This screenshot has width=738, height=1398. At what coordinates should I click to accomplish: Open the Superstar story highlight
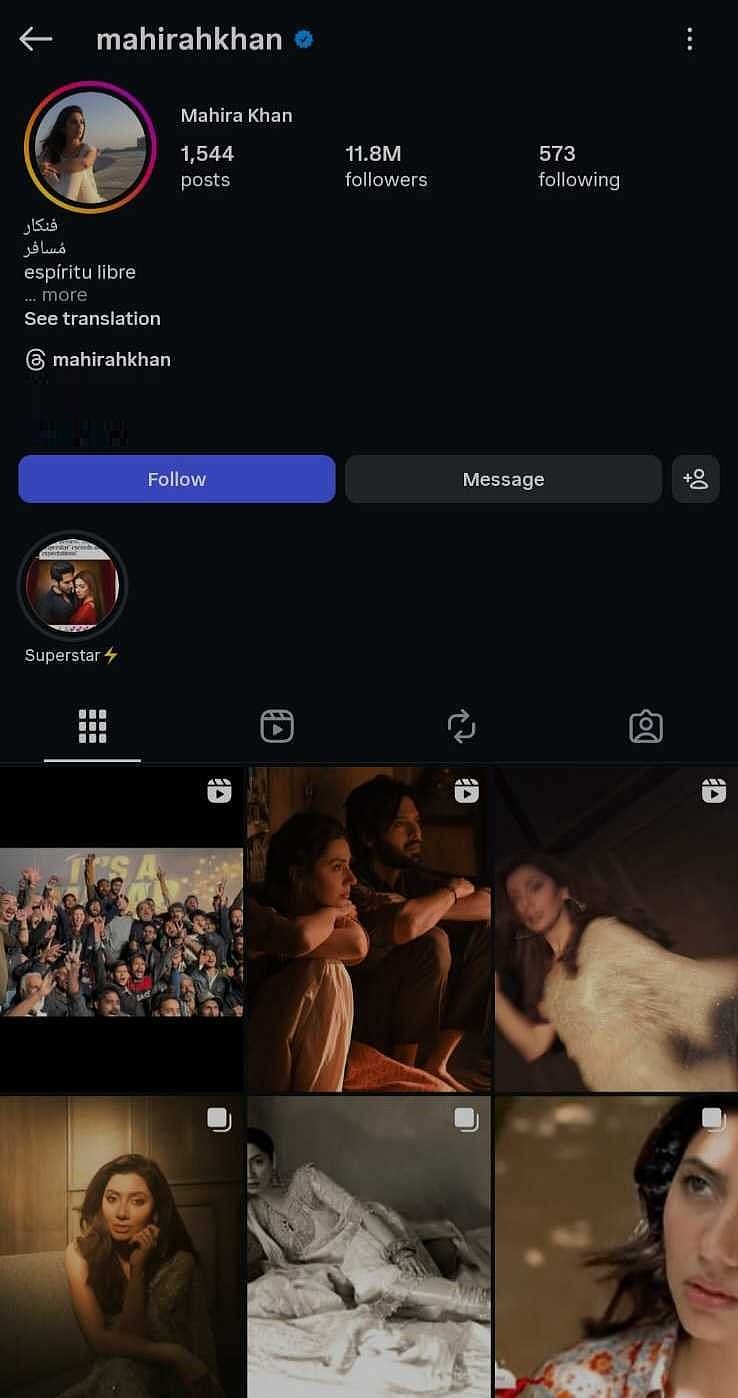click(x=72, y=586)
